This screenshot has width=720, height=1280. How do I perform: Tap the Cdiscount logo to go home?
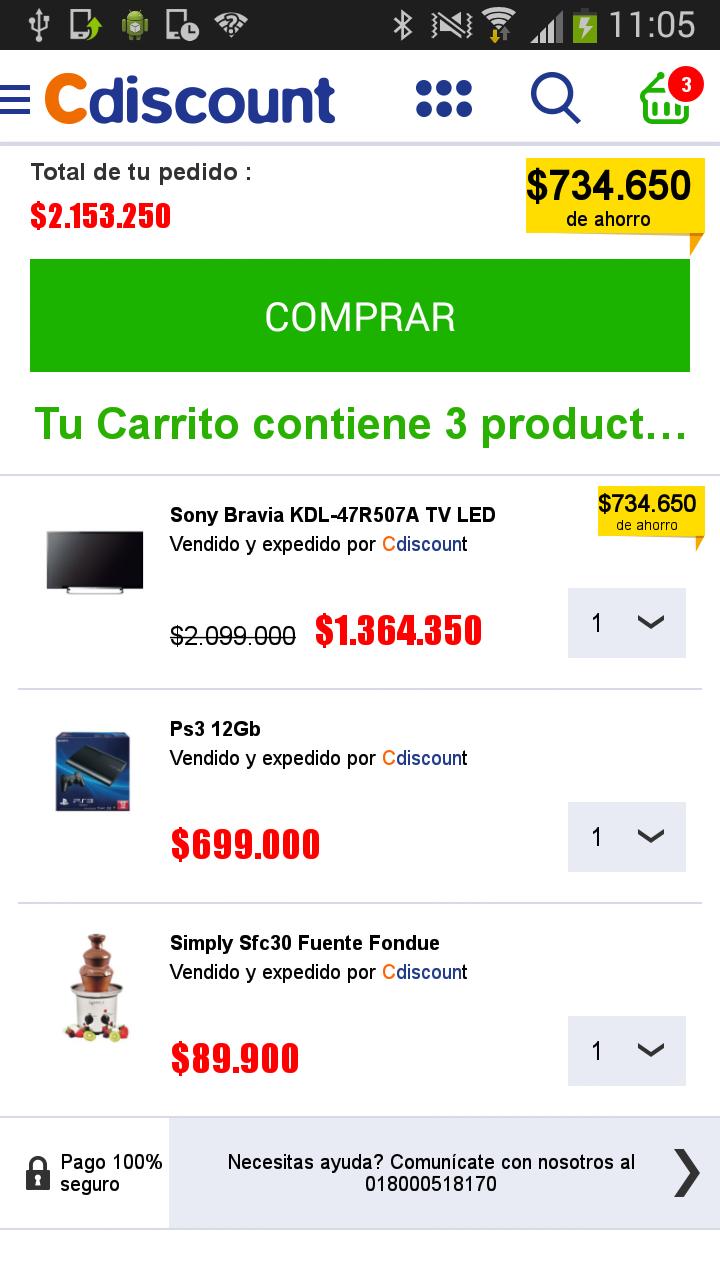pyautogui.click(x=188, y=98)
